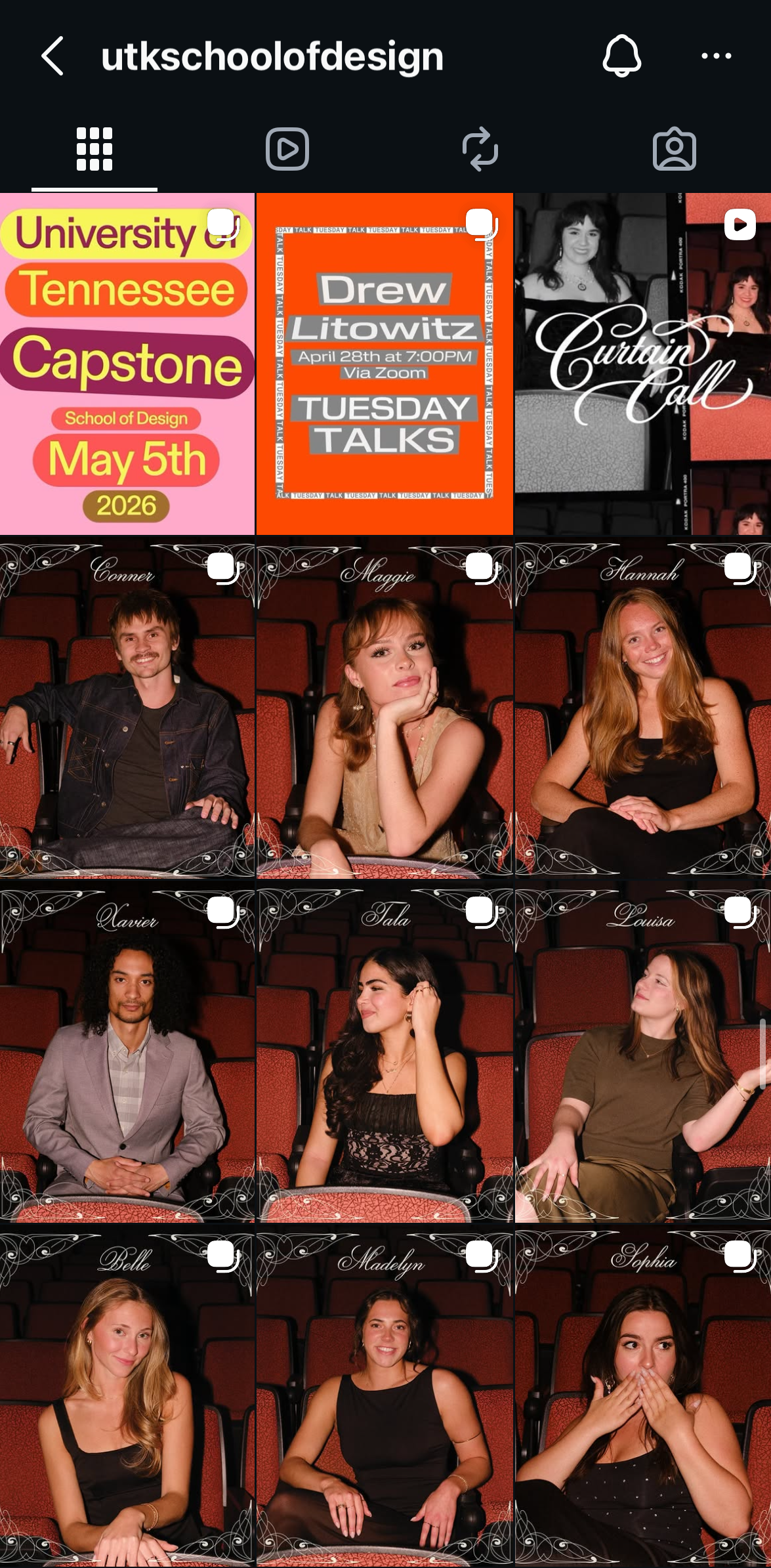Open Xavier's portrait post

pos(127,1051)
